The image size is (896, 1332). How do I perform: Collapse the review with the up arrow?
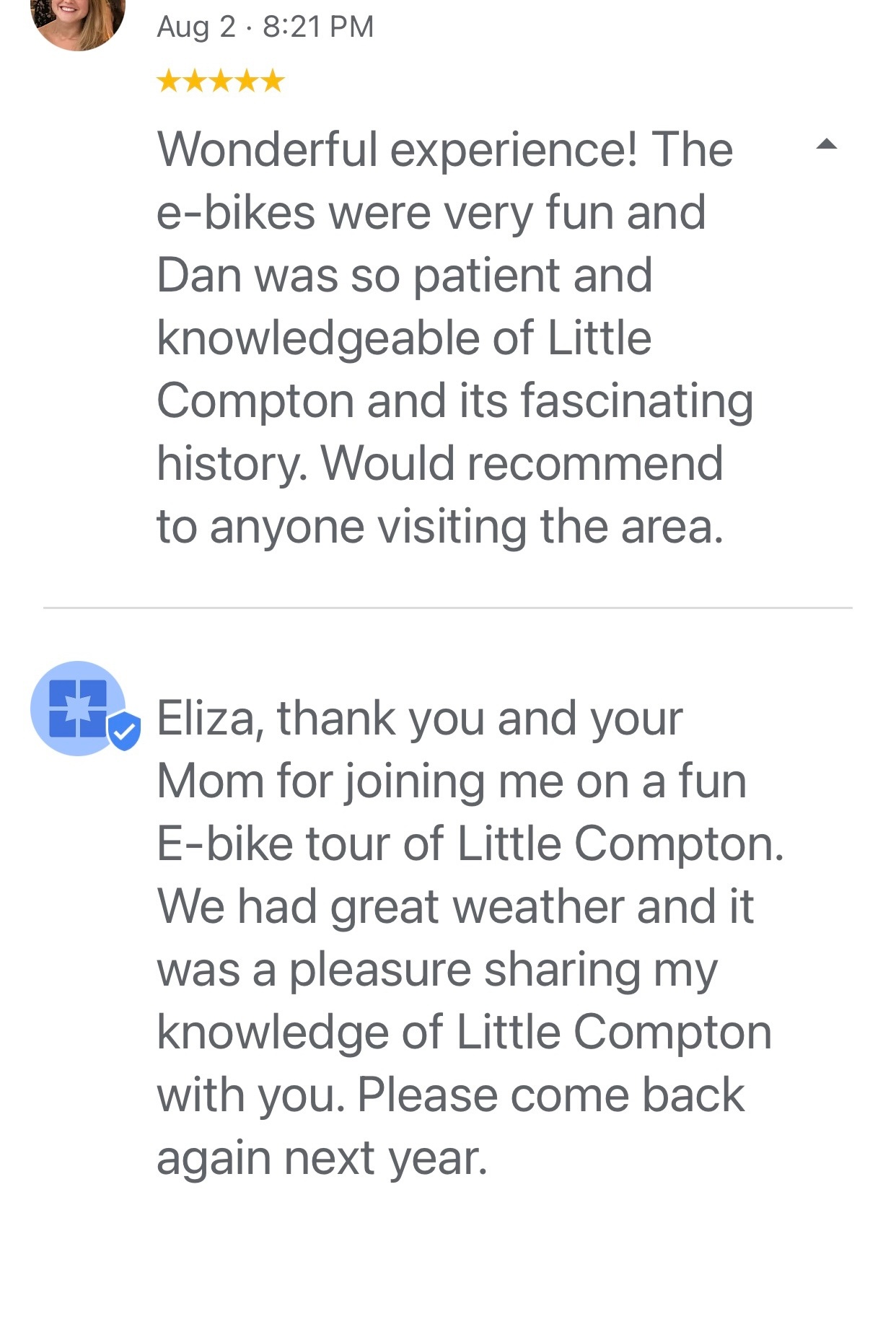(826, 145)
